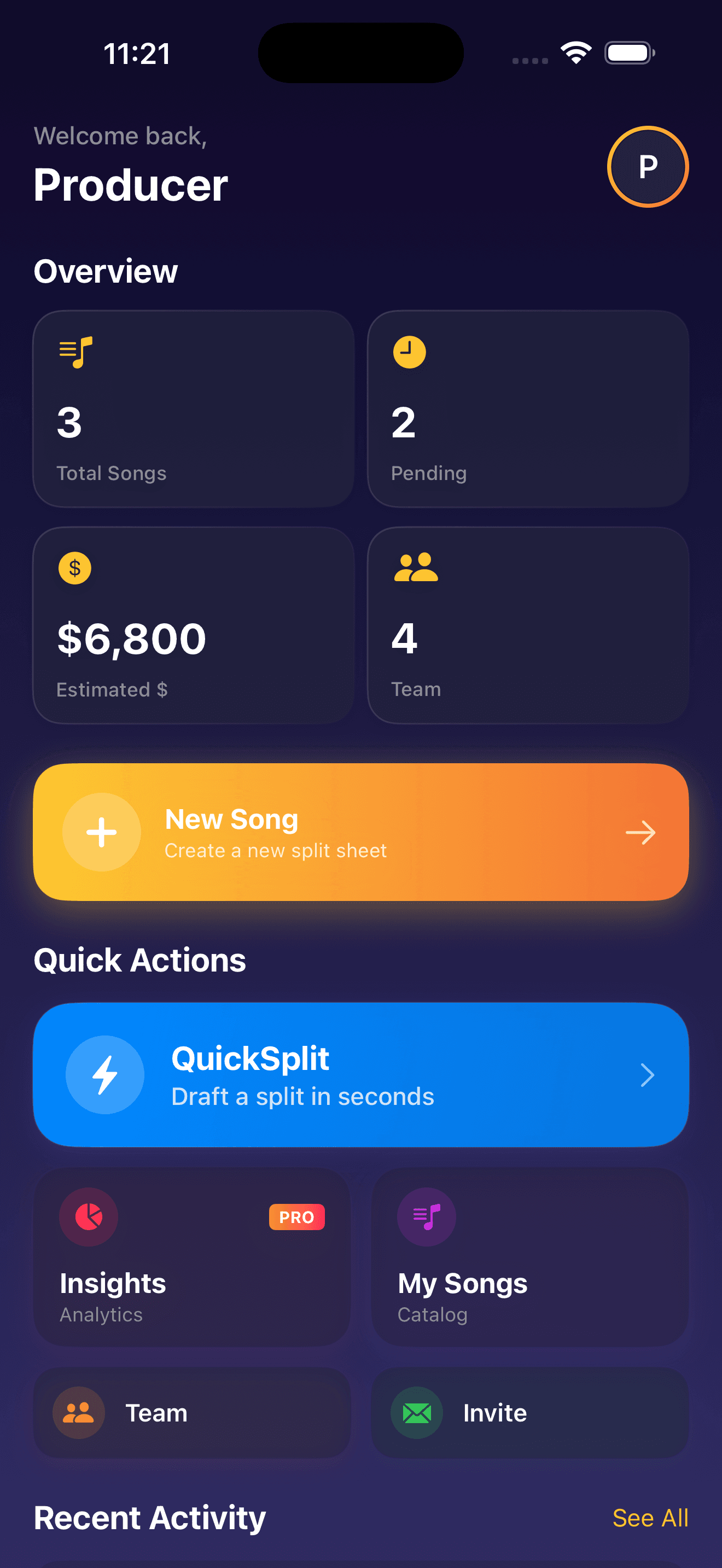The width and height of the screenshot is (722, 1568).
Task: Click the team icon in Quick Actions row
Action: click(78, 1413)
